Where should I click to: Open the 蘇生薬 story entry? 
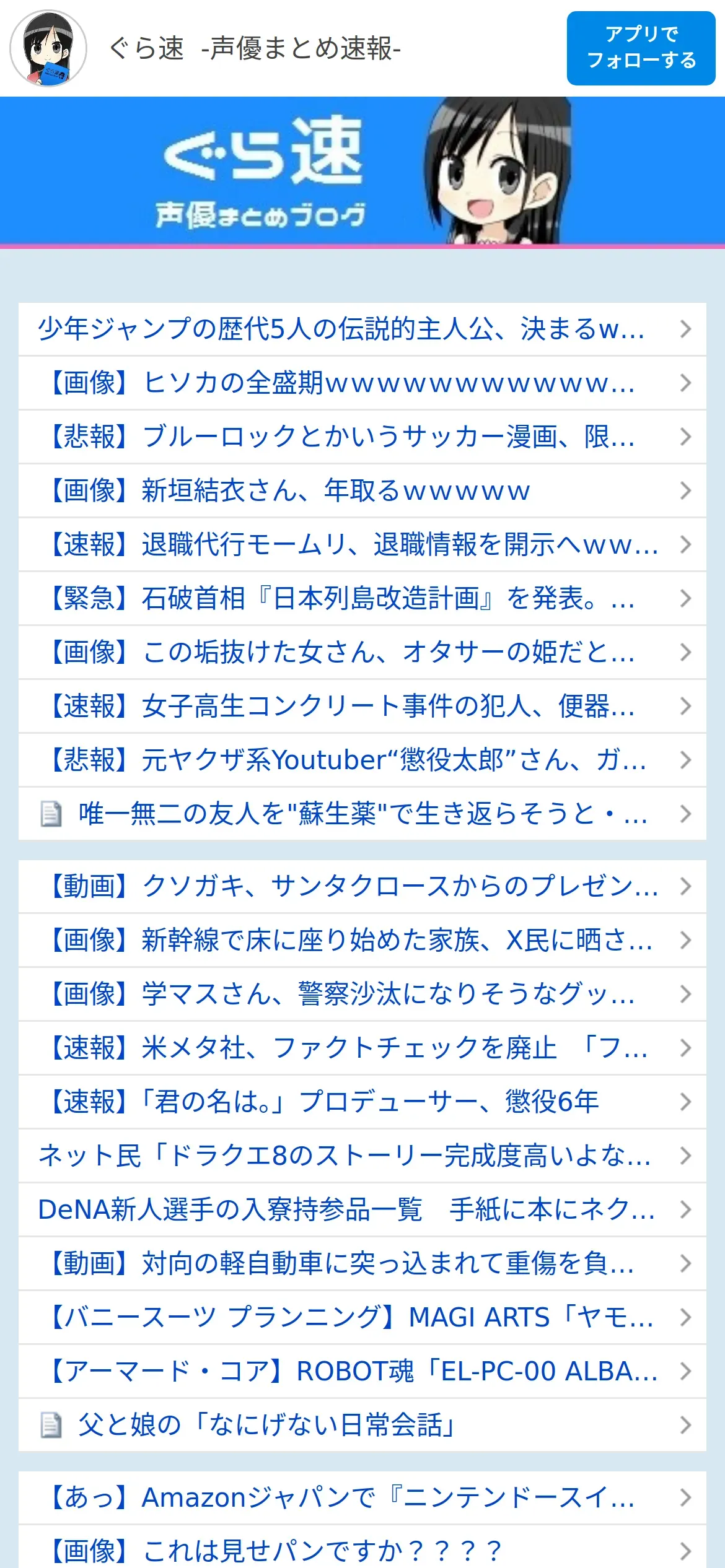pos(362,814)
